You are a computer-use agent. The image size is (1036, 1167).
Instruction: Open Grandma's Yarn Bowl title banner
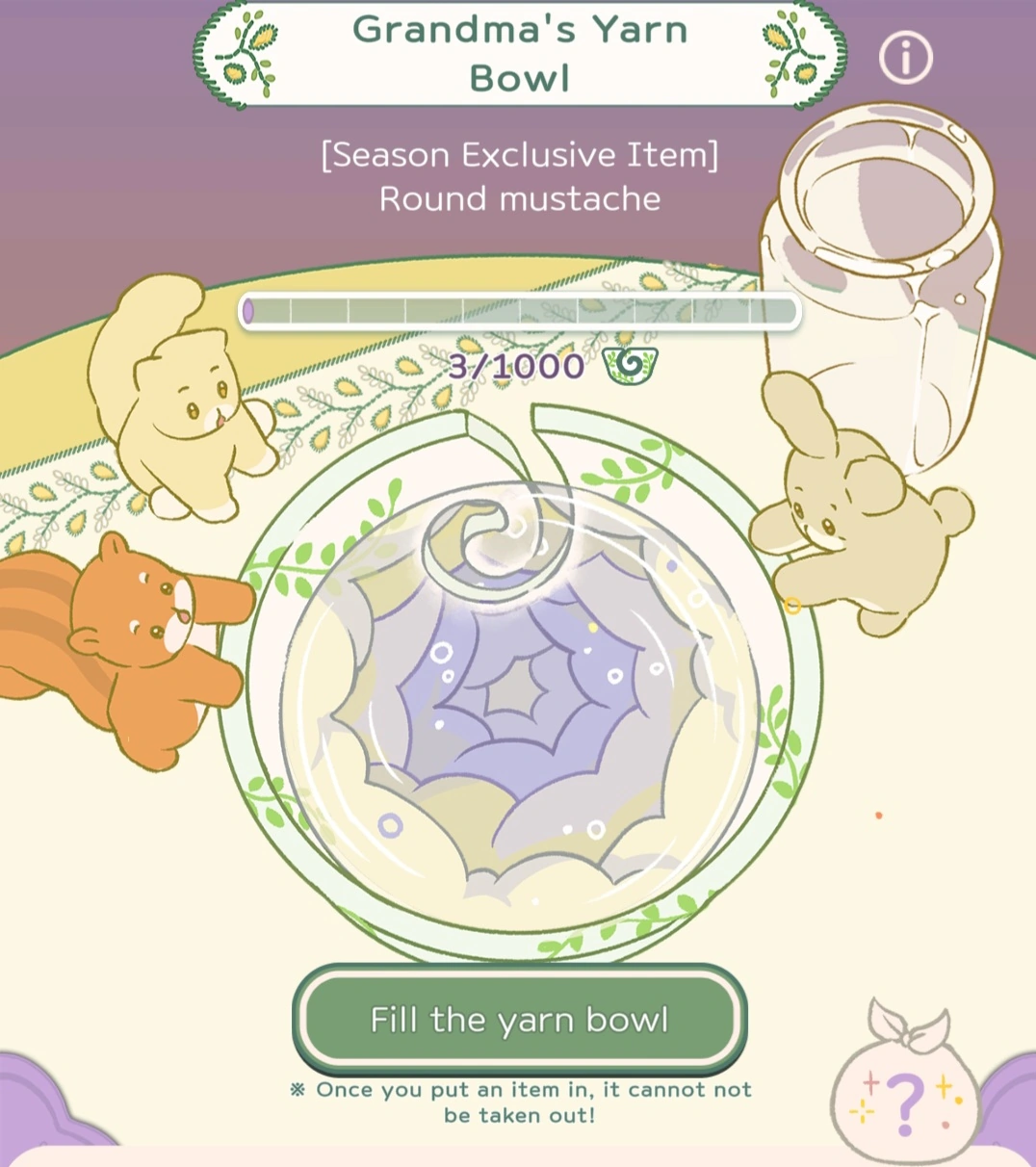tap(520, 55)
